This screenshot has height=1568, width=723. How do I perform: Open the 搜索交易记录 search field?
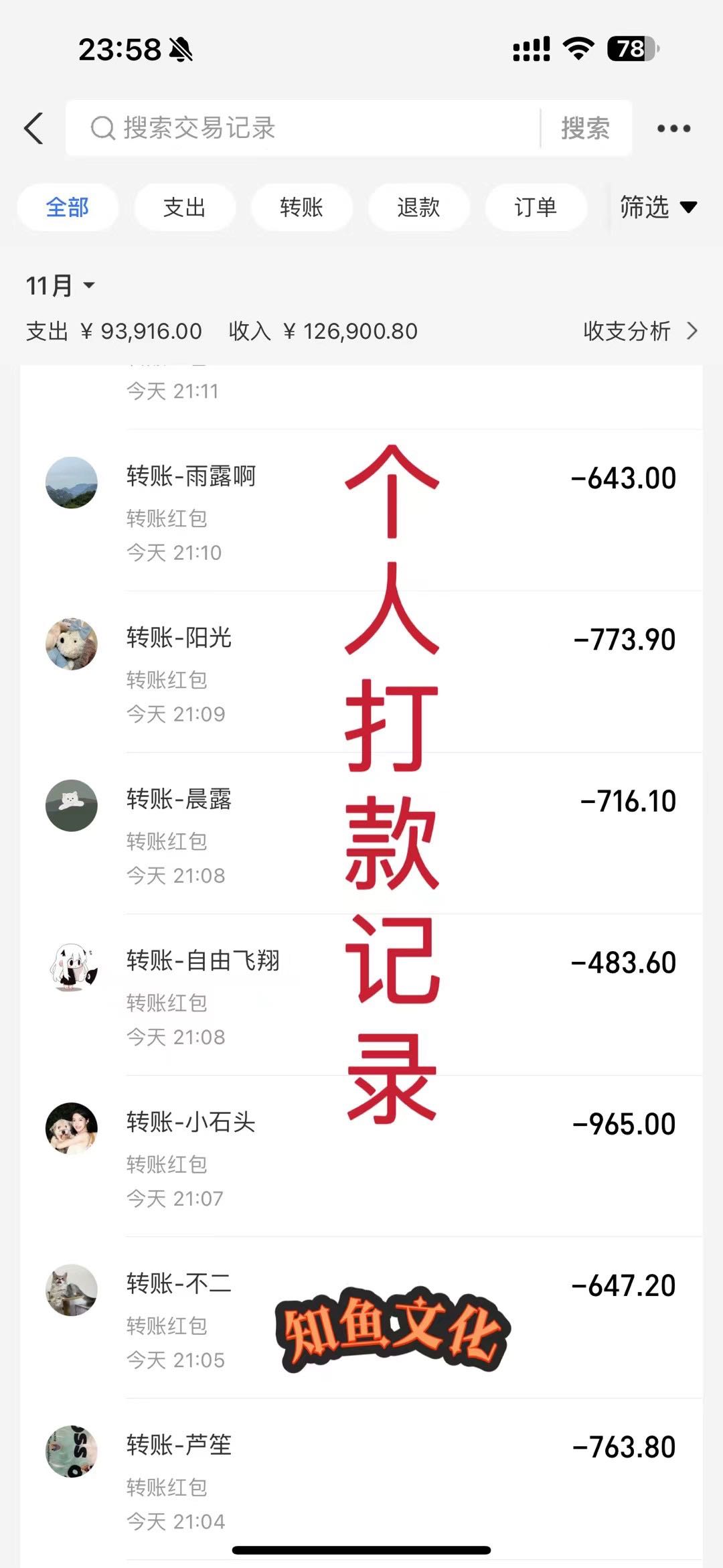click(x=301, y=128)
